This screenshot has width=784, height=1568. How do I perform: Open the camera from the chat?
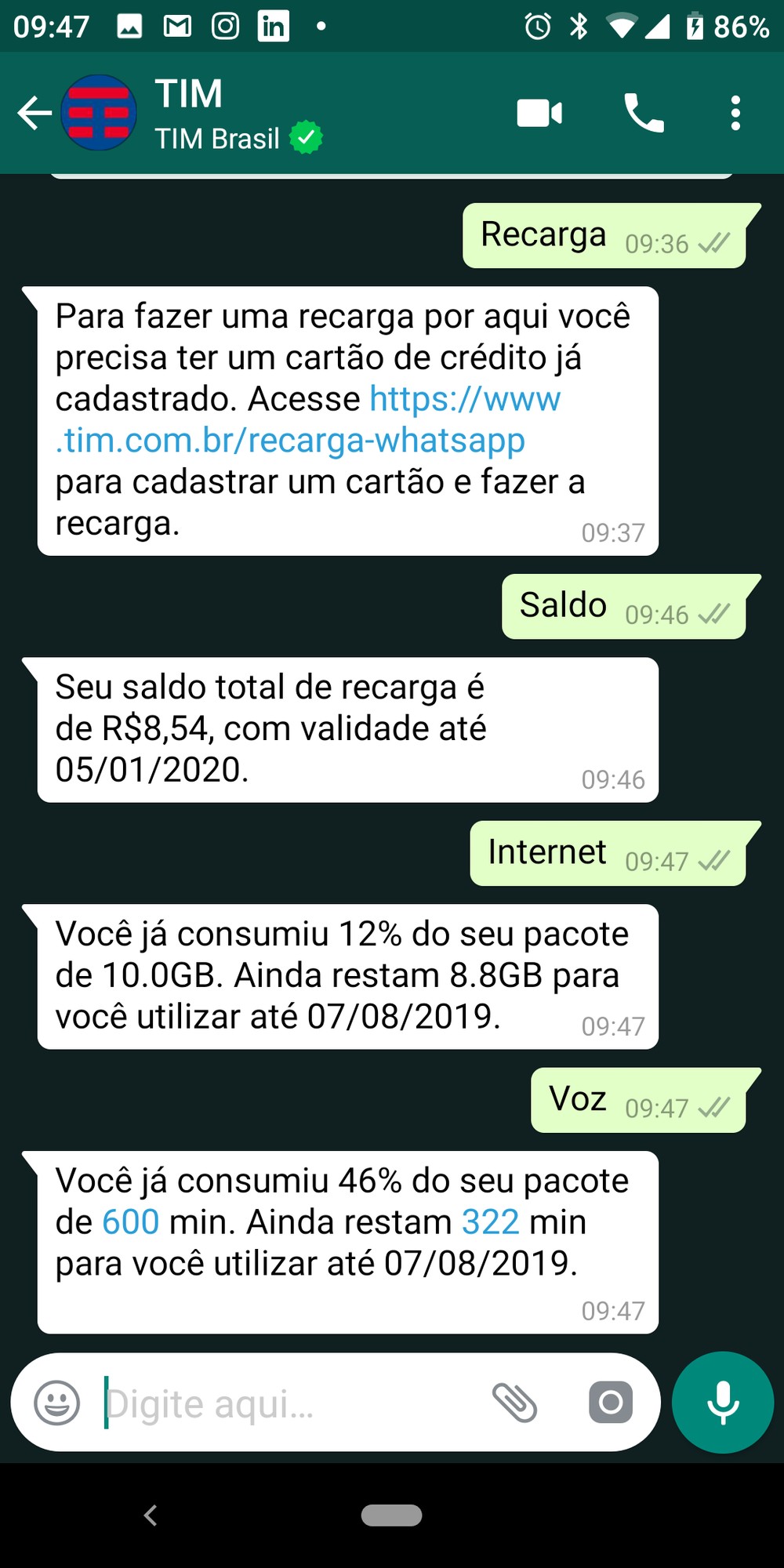pos(611,1402)
